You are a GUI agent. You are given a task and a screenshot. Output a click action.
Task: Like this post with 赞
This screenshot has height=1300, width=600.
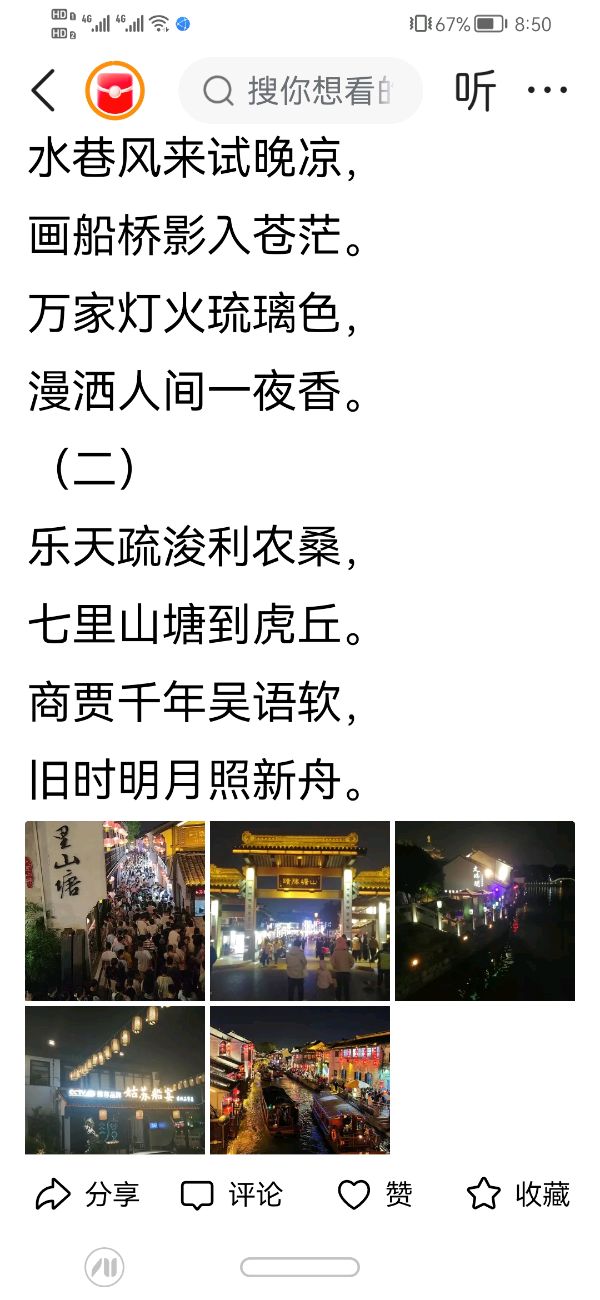coord(375,1194)
